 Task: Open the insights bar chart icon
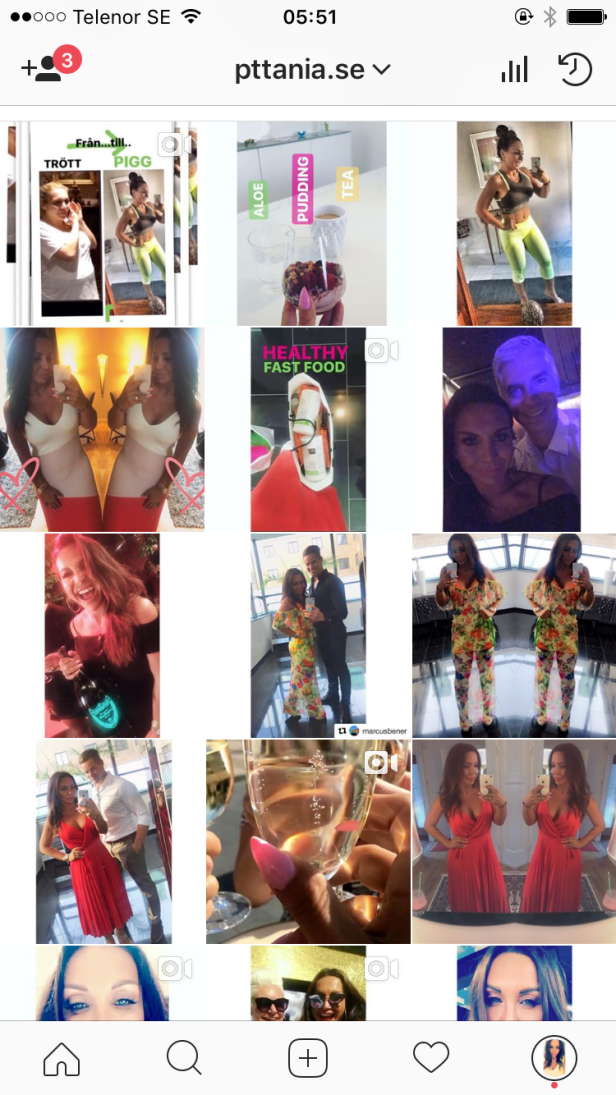[x=513, y=70]
